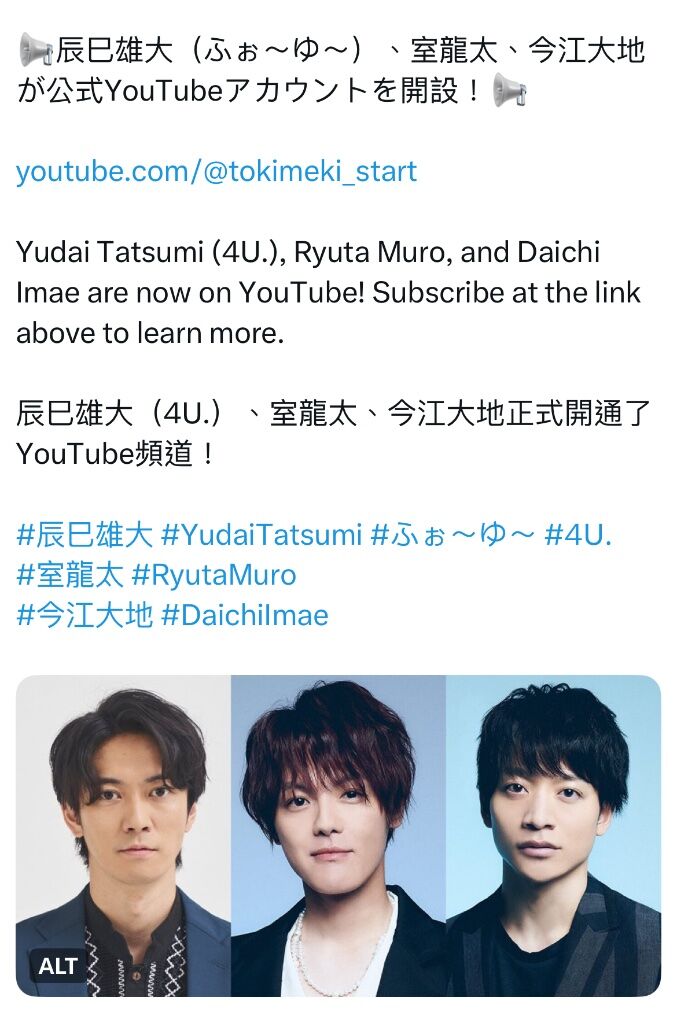Open the #今江大地 hashtag
This screenshot has height=1023, width=677.
point(84,614)
